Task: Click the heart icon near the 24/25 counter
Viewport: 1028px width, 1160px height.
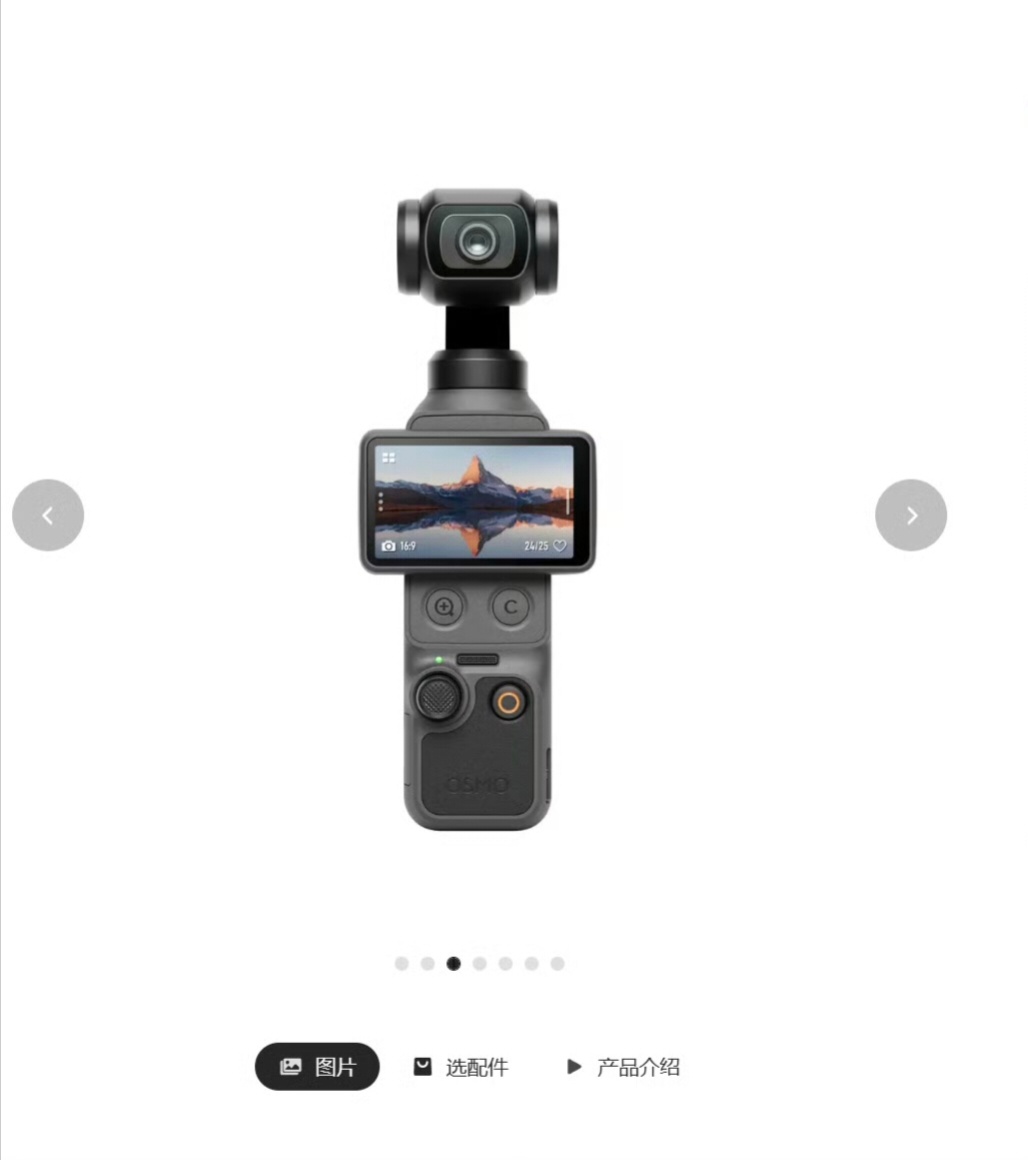Action: [x=561, y=545]
